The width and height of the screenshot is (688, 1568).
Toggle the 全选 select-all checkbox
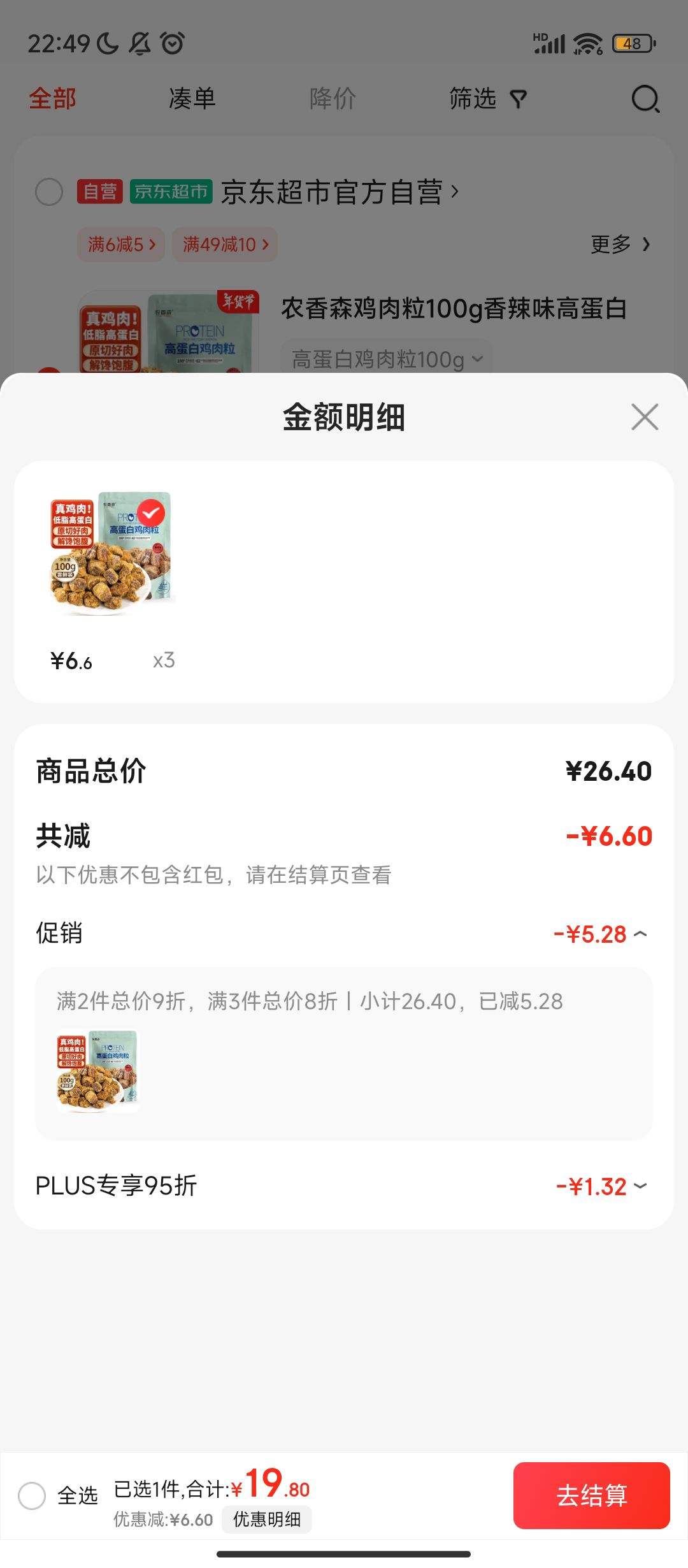(32, 1495)
